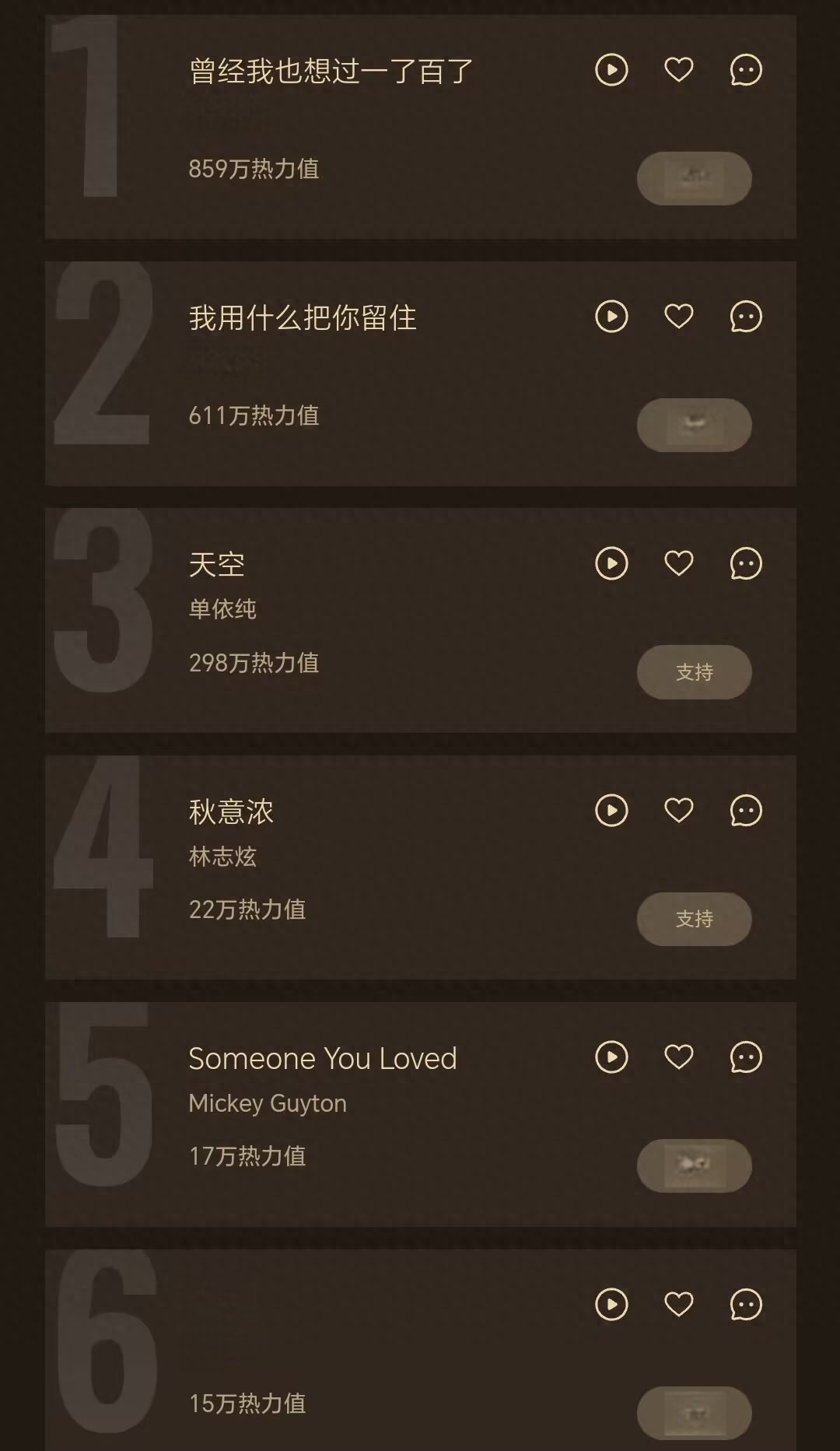The image size is (840, 1451).
Task: Open comments for 天空
Action: 746,563
